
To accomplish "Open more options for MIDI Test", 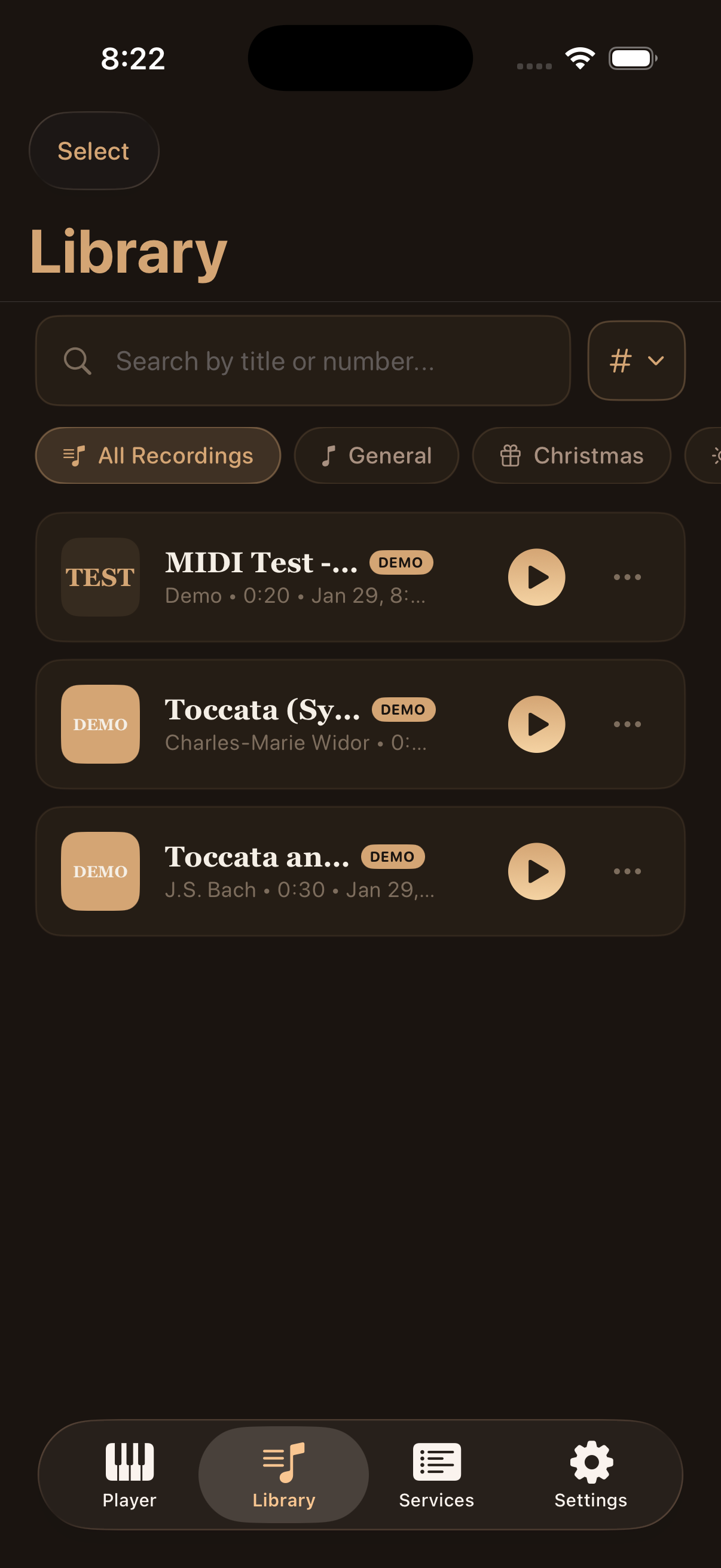I will (x=627, y=576).
